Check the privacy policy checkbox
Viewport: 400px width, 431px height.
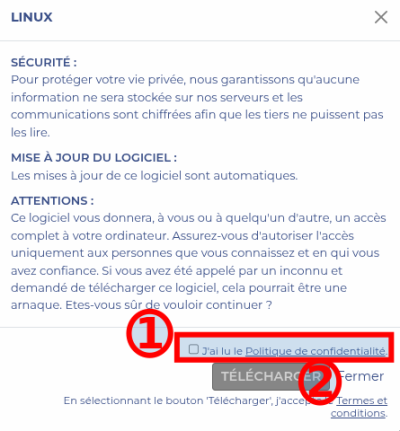click(193, 349)
